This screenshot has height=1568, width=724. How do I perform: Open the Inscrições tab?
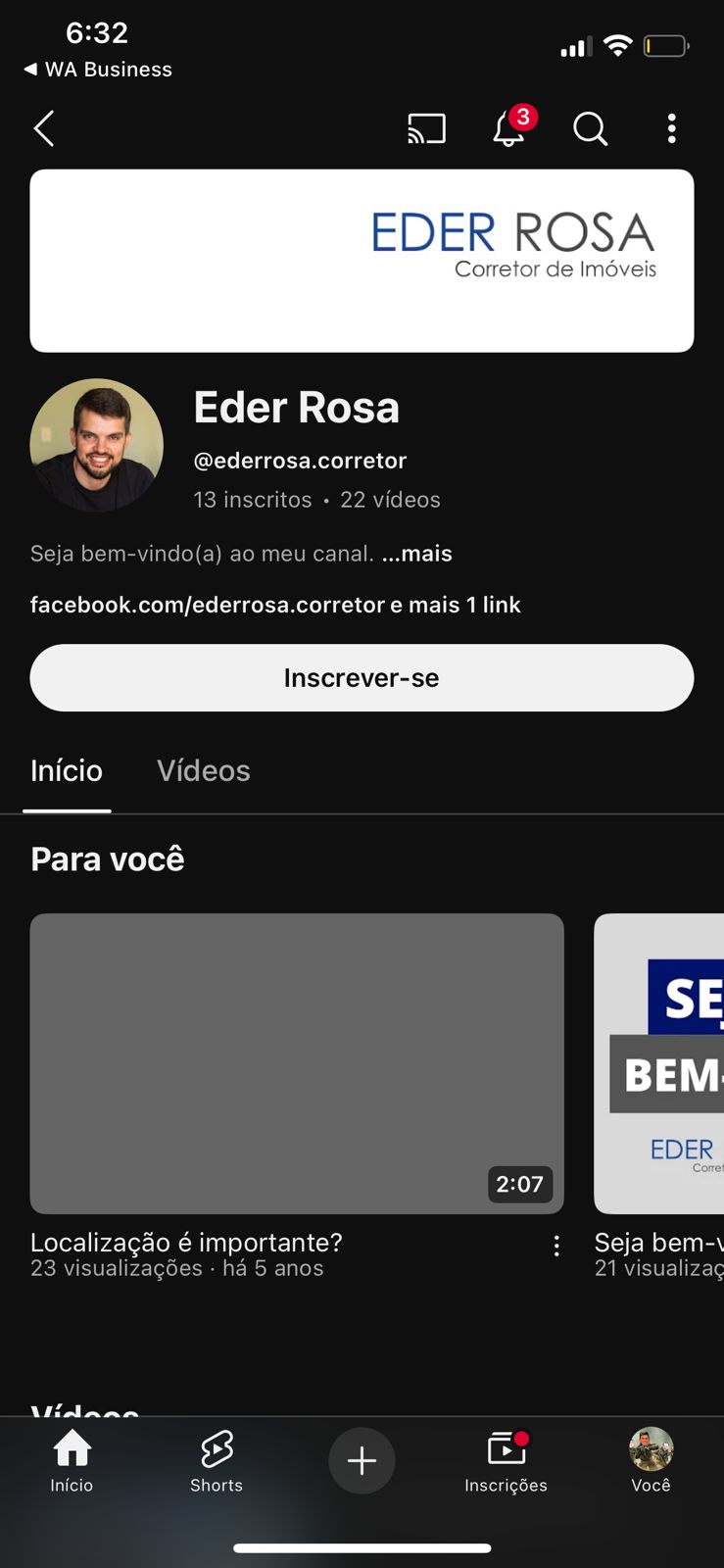pos(506,1460)
